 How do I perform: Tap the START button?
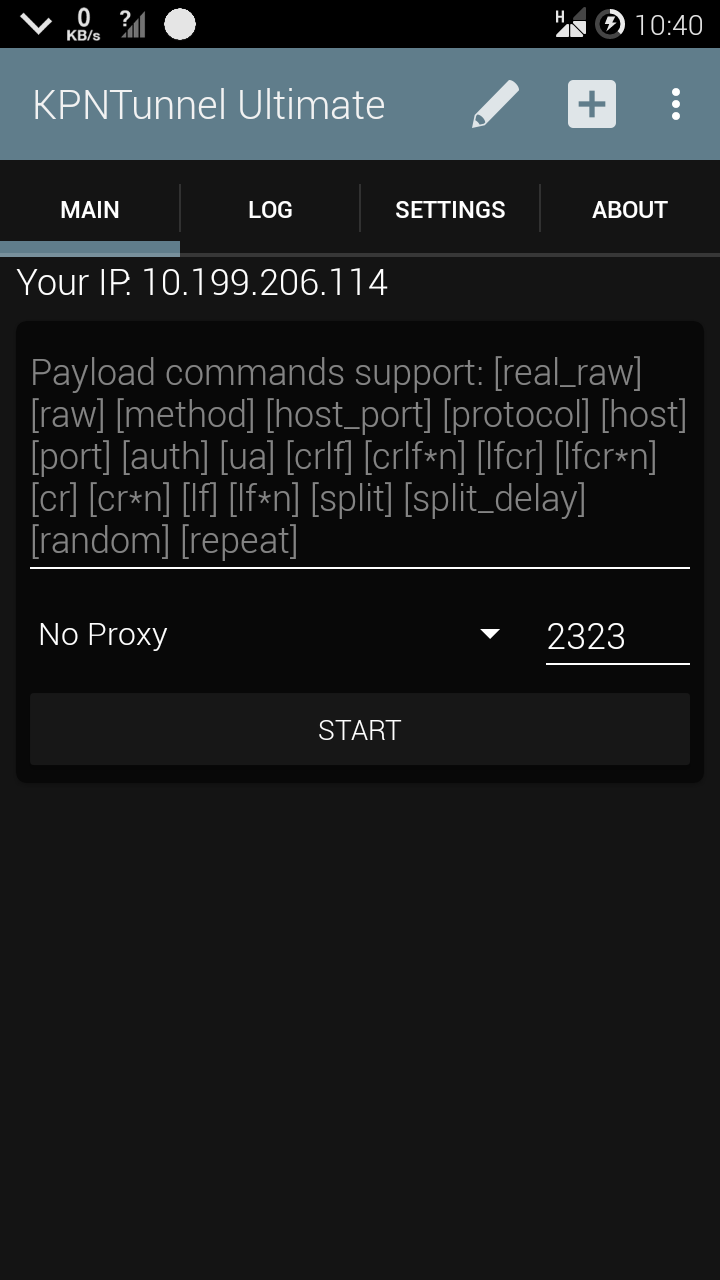(x=360, y=730)
